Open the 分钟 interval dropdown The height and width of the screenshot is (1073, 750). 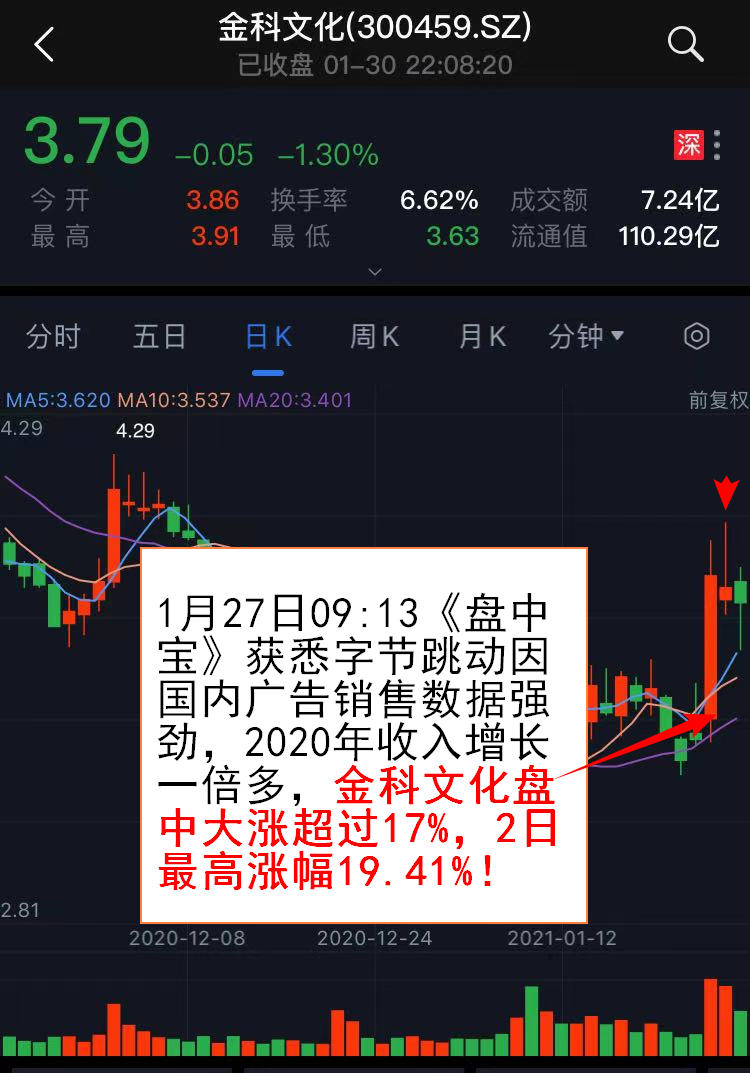click(586, 337)
